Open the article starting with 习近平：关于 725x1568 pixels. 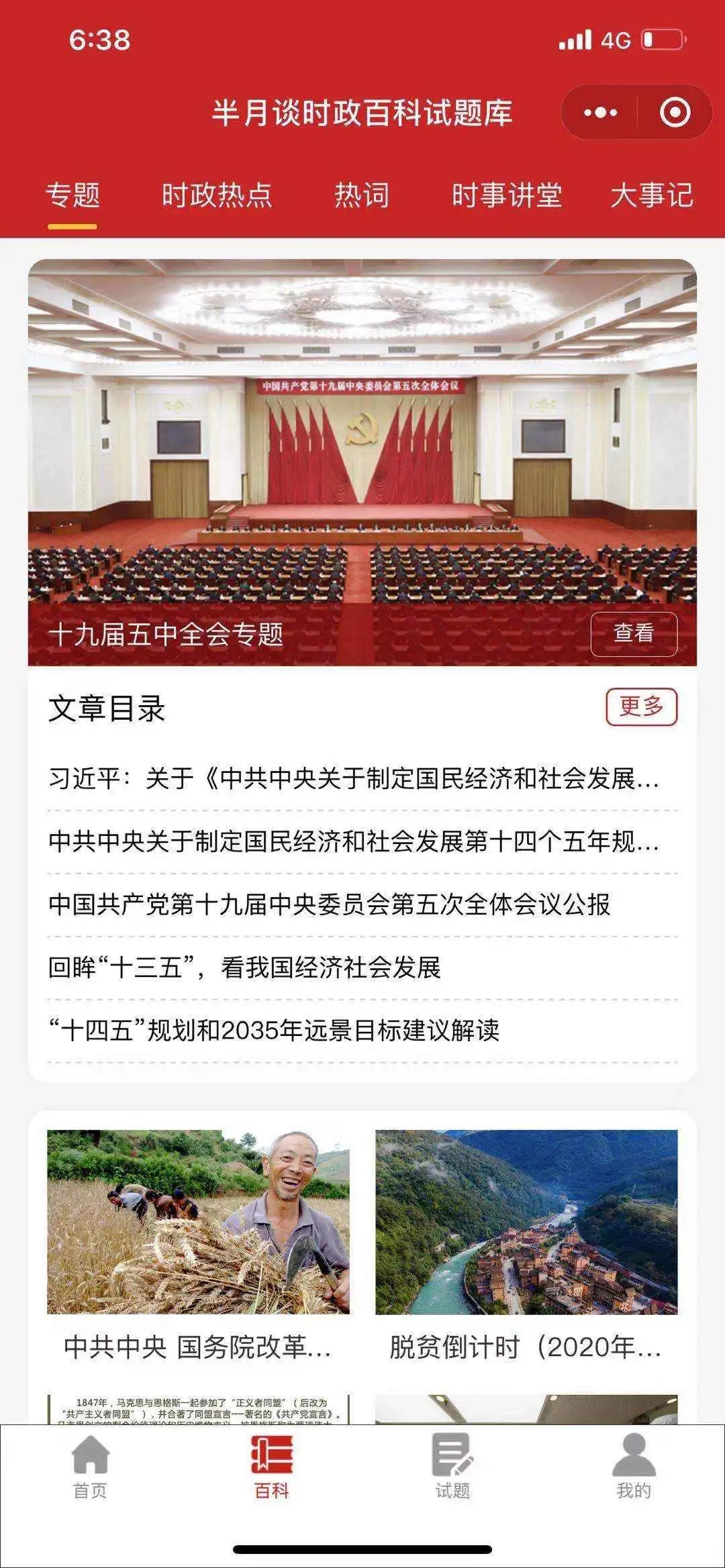tap(354, 779)
